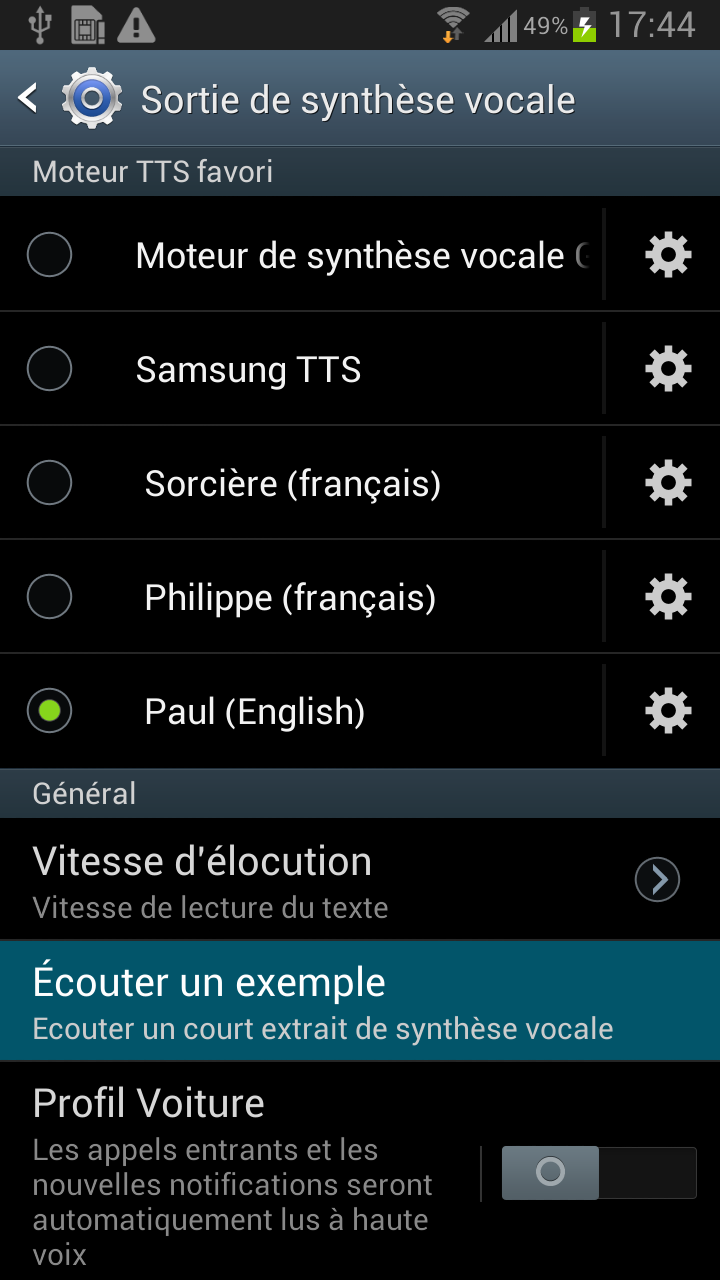Select Philippe (français) voice

300,598
